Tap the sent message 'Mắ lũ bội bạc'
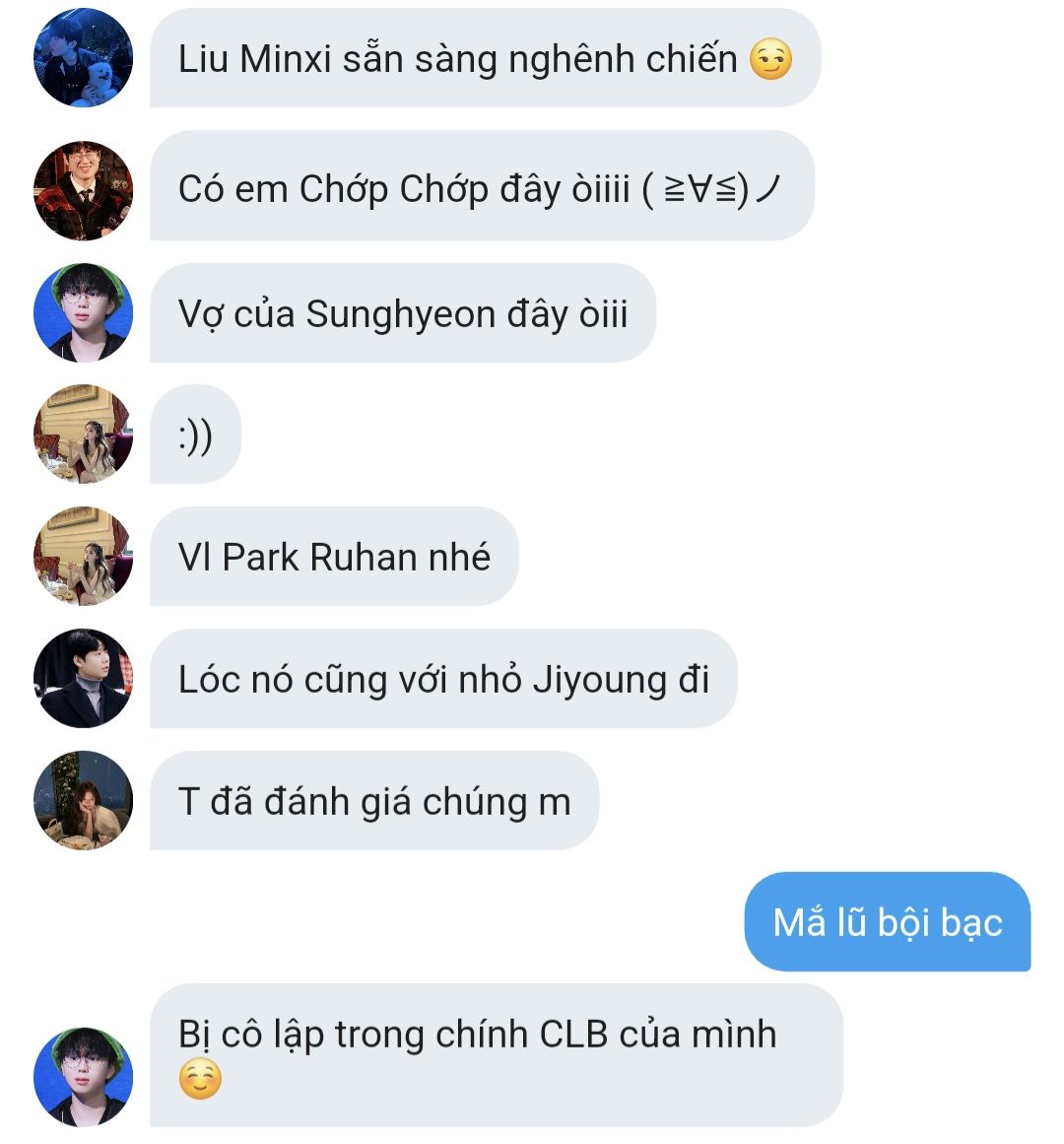1064x1144 pixels. tap(887, 922)
